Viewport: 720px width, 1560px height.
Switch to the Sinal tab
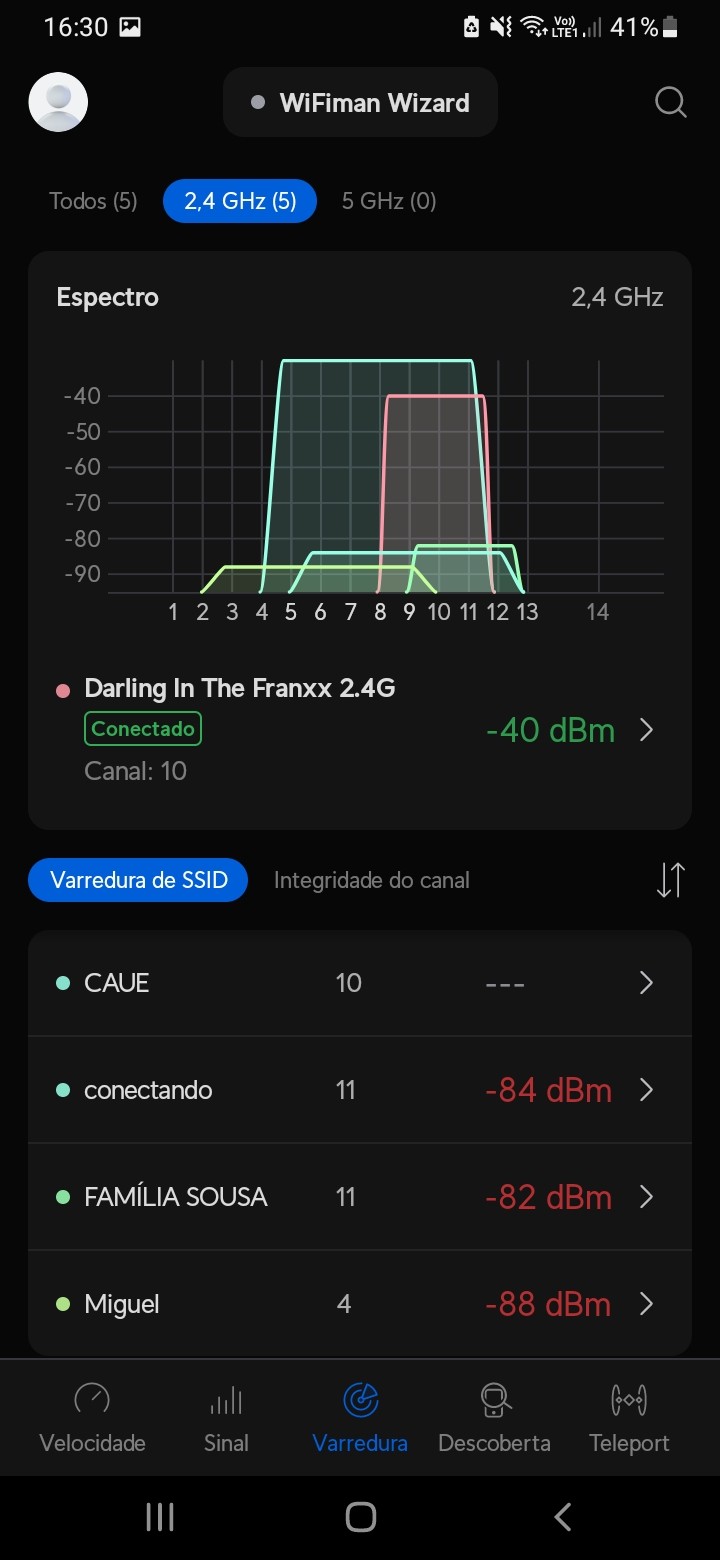pyautogui.click(x=226, y=1417)
